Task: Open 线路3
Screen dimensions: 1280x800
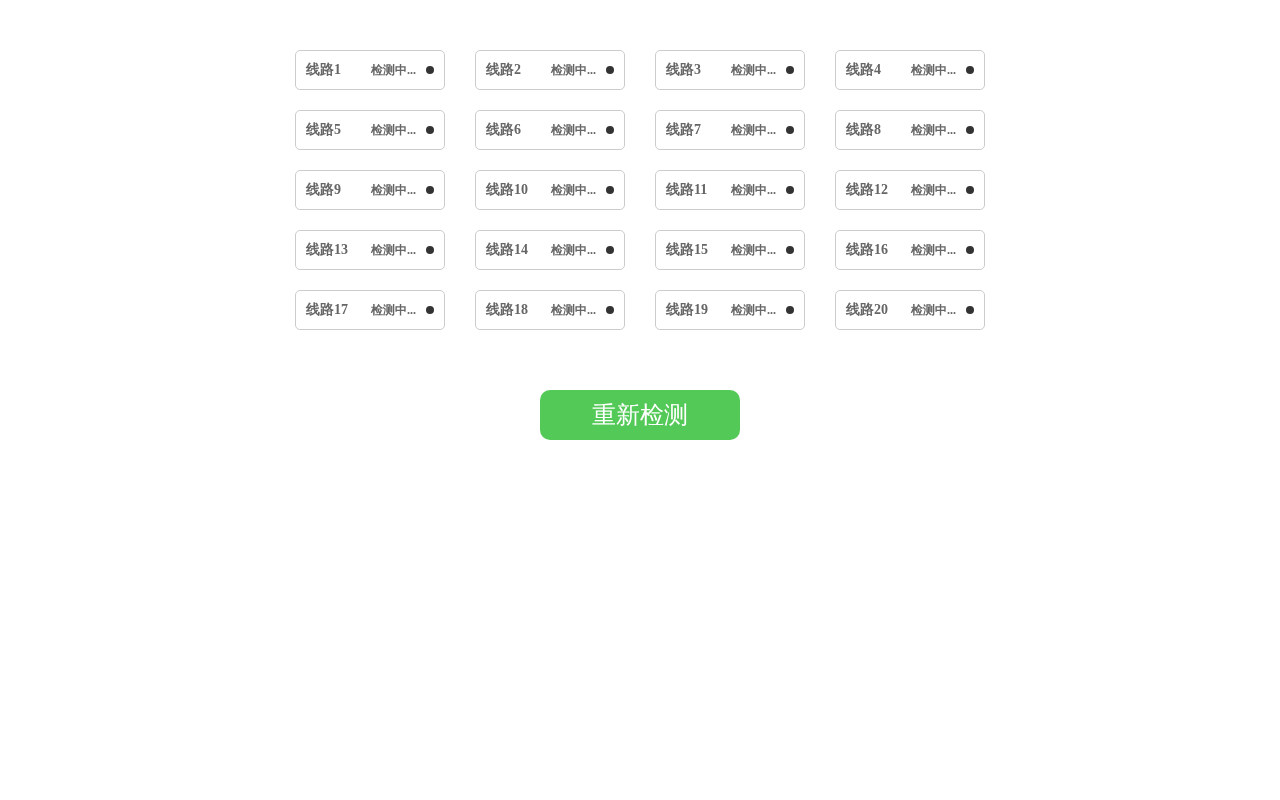Action: pyautogui.click(x=730, y=70)
